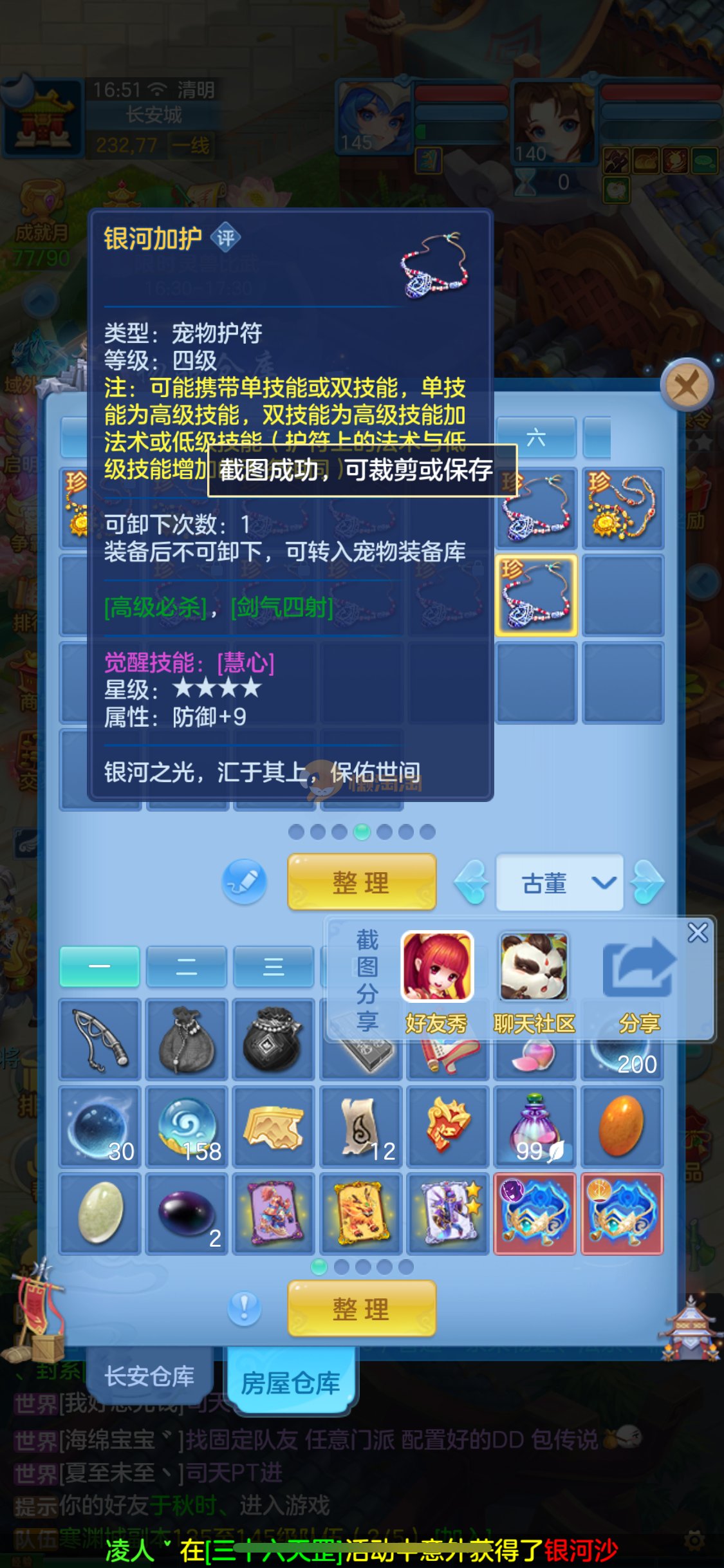Select the orange egg item

click(x=622, y=1127)
